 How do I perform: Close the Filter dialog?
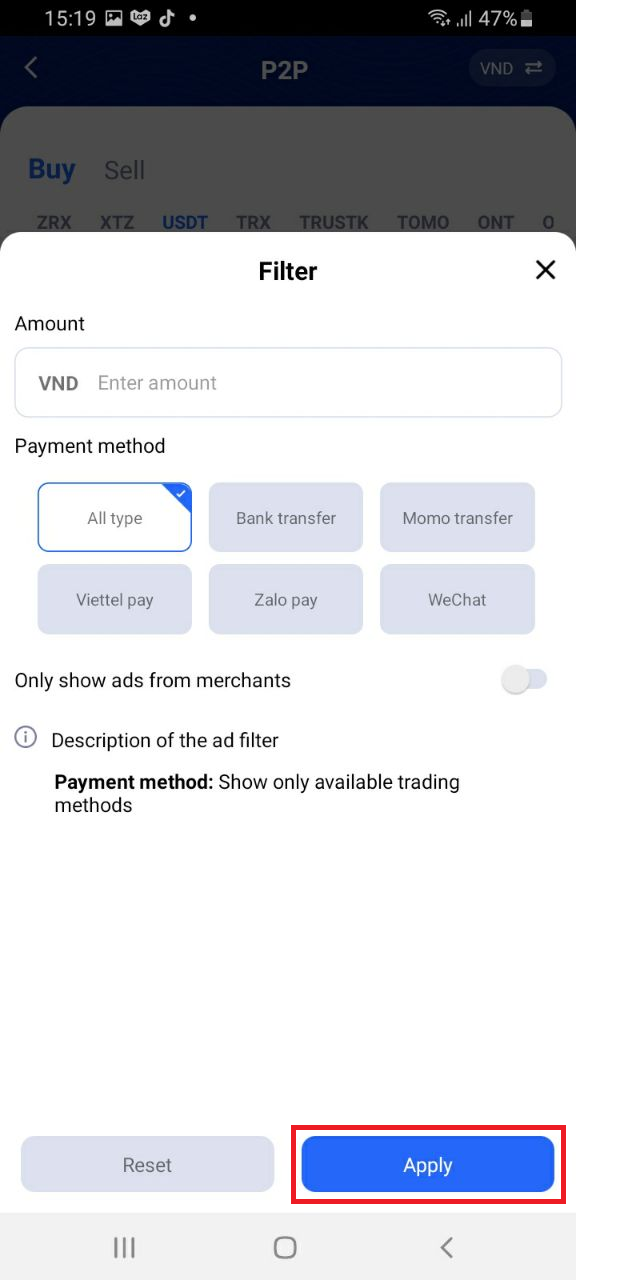pos(545,269)
